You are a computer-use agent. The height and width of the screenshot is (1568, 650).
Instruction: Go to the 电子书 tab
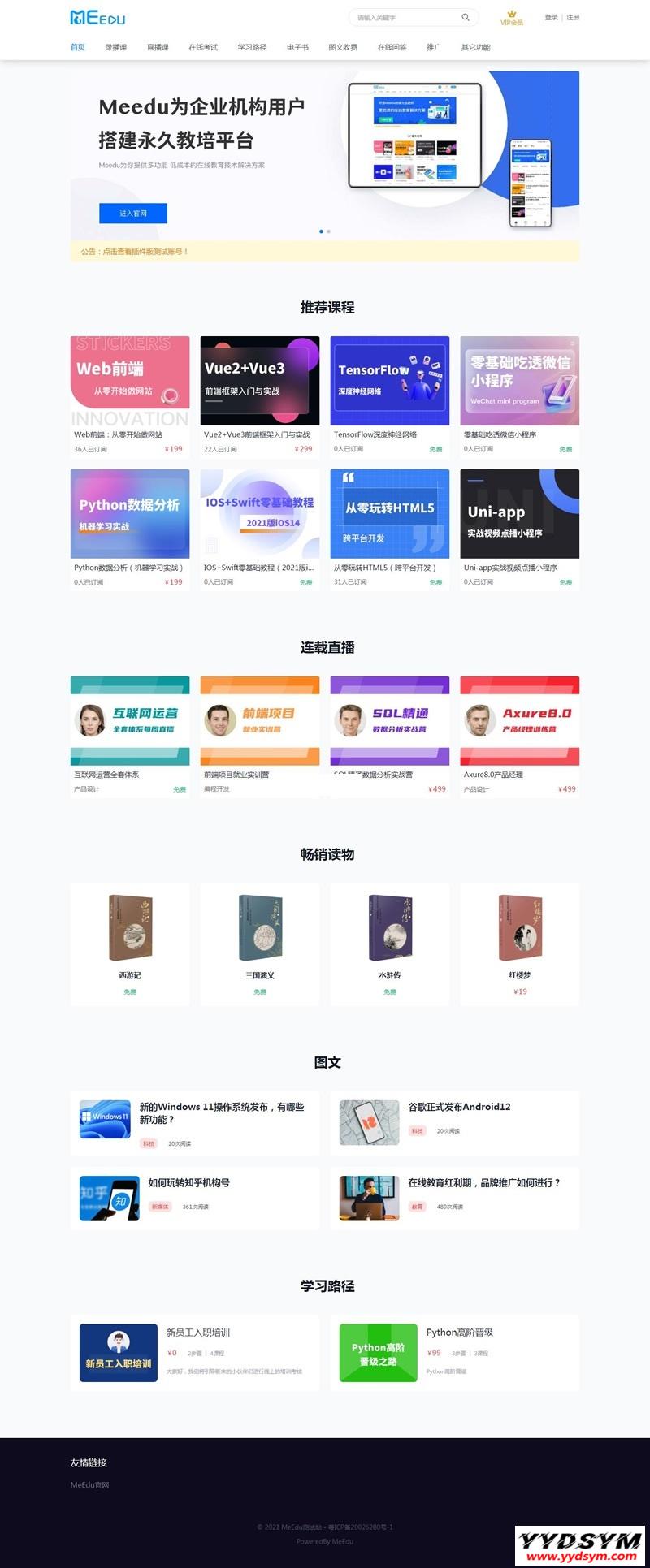[x=297, y=47]
